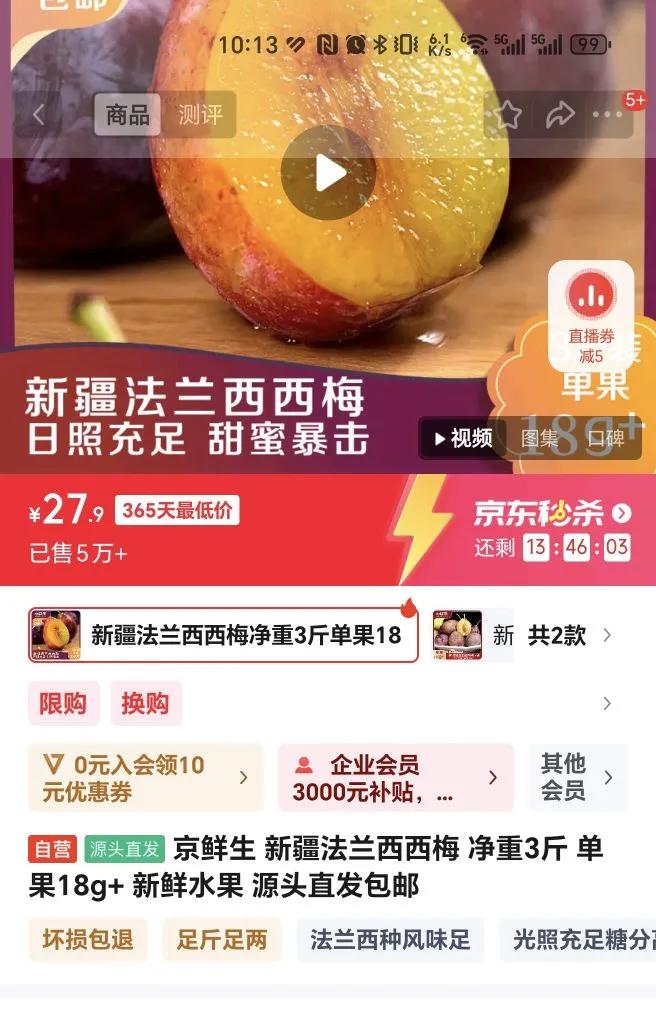This screenshot has width=656, height=1014.
Task: Select the 视频 media tab
Action: (462, 439)
